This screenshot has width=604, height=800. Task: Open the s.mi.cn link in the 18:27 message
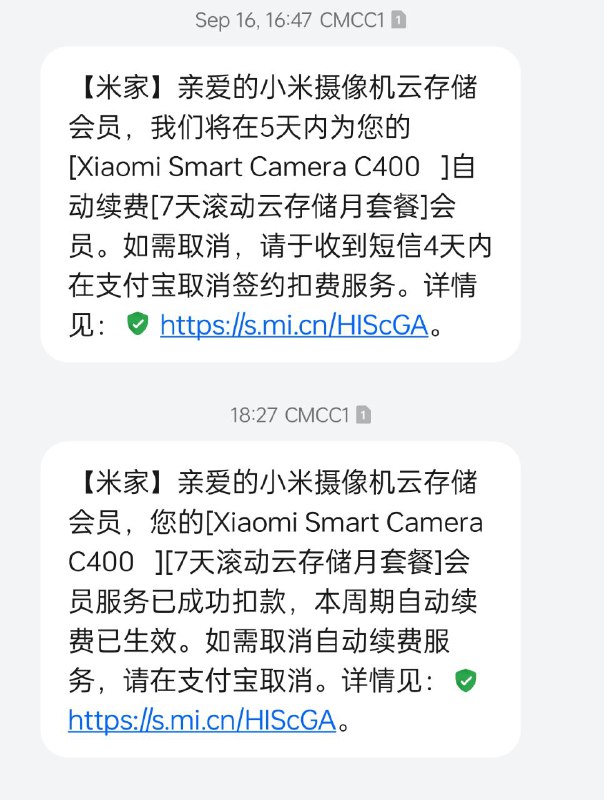(203, 719)
